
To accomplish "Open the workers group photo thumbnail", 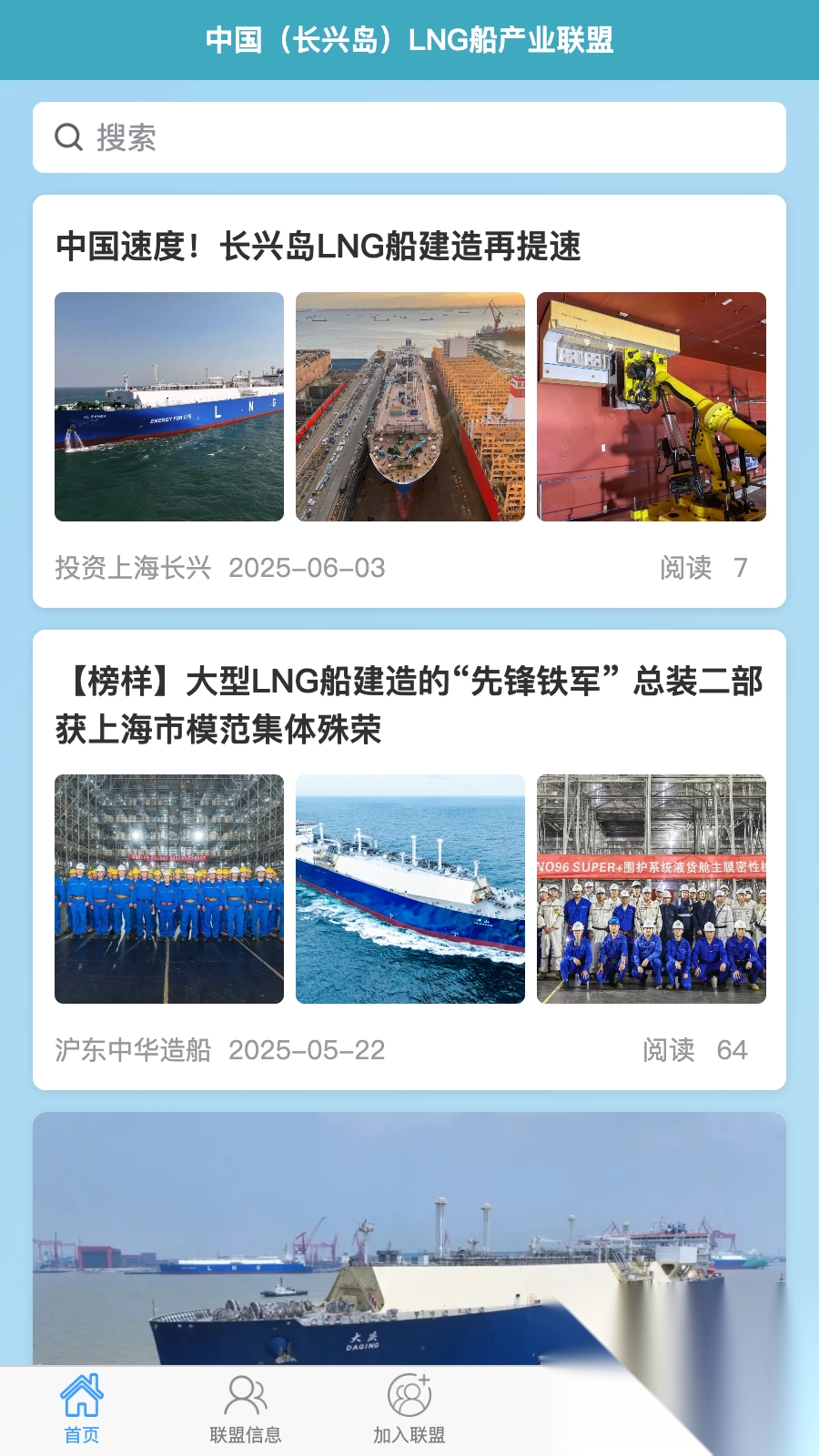I will click(x=169, y=889).
